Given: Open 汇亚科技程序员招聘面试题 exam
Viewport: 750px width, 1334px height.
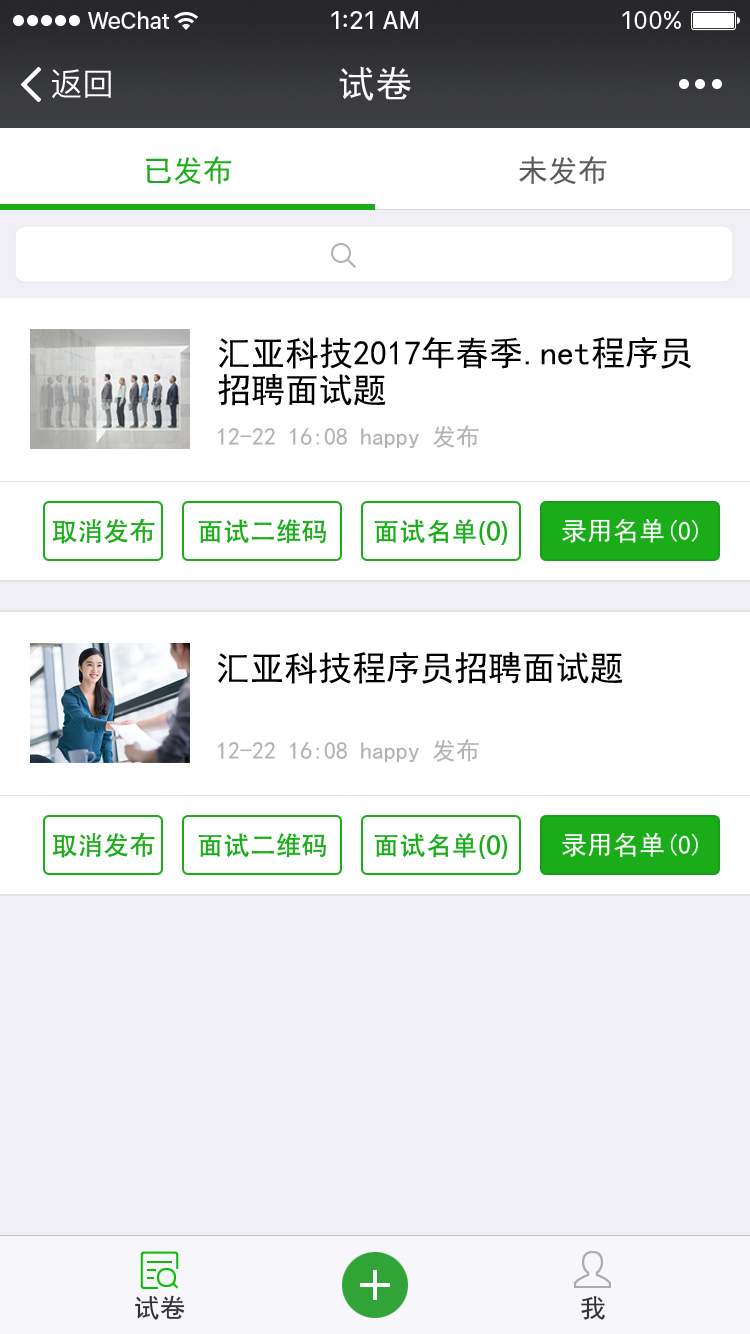Looking at the screenshot, I should click(420, 669).
